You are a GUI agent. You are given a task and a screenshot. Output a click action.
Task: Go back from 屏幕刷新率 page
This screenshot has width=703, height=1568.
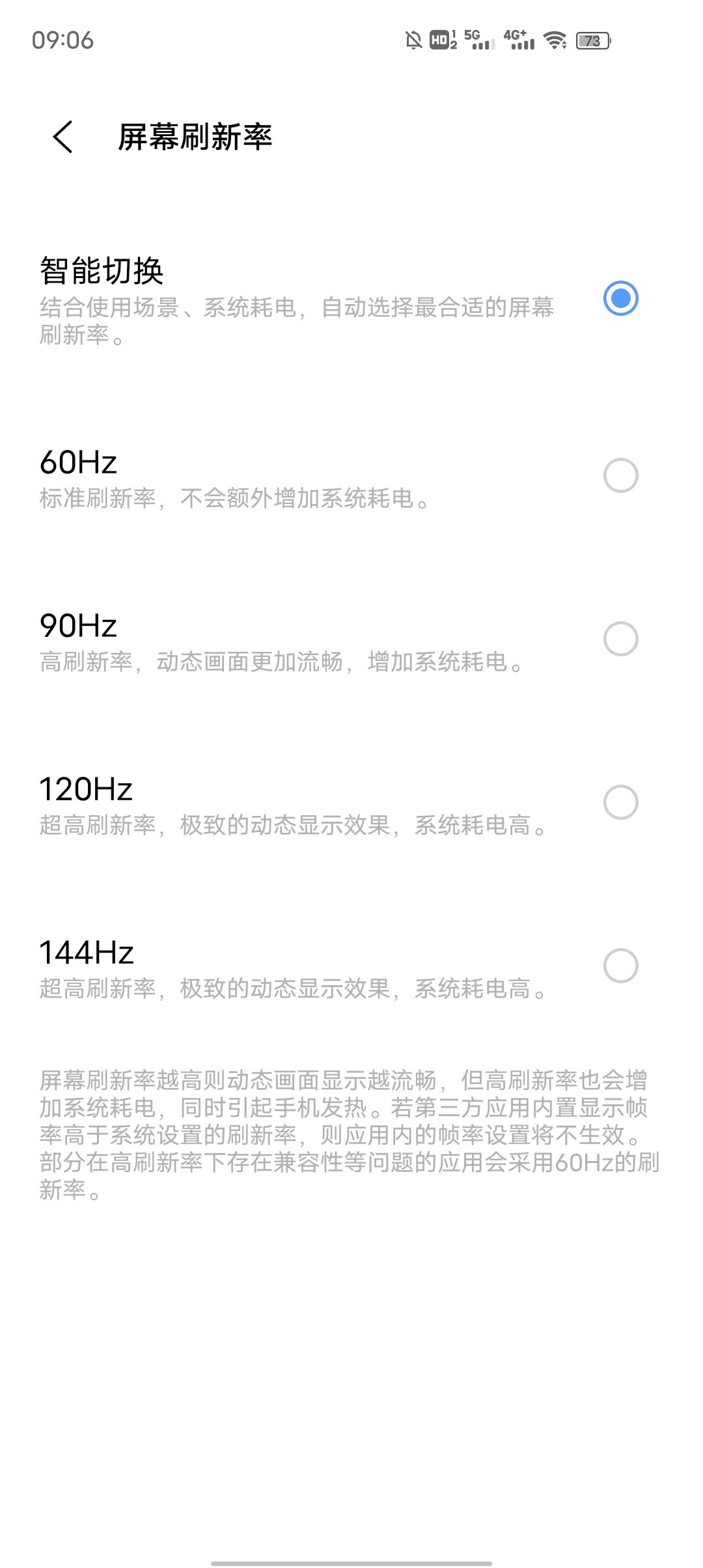63,137
